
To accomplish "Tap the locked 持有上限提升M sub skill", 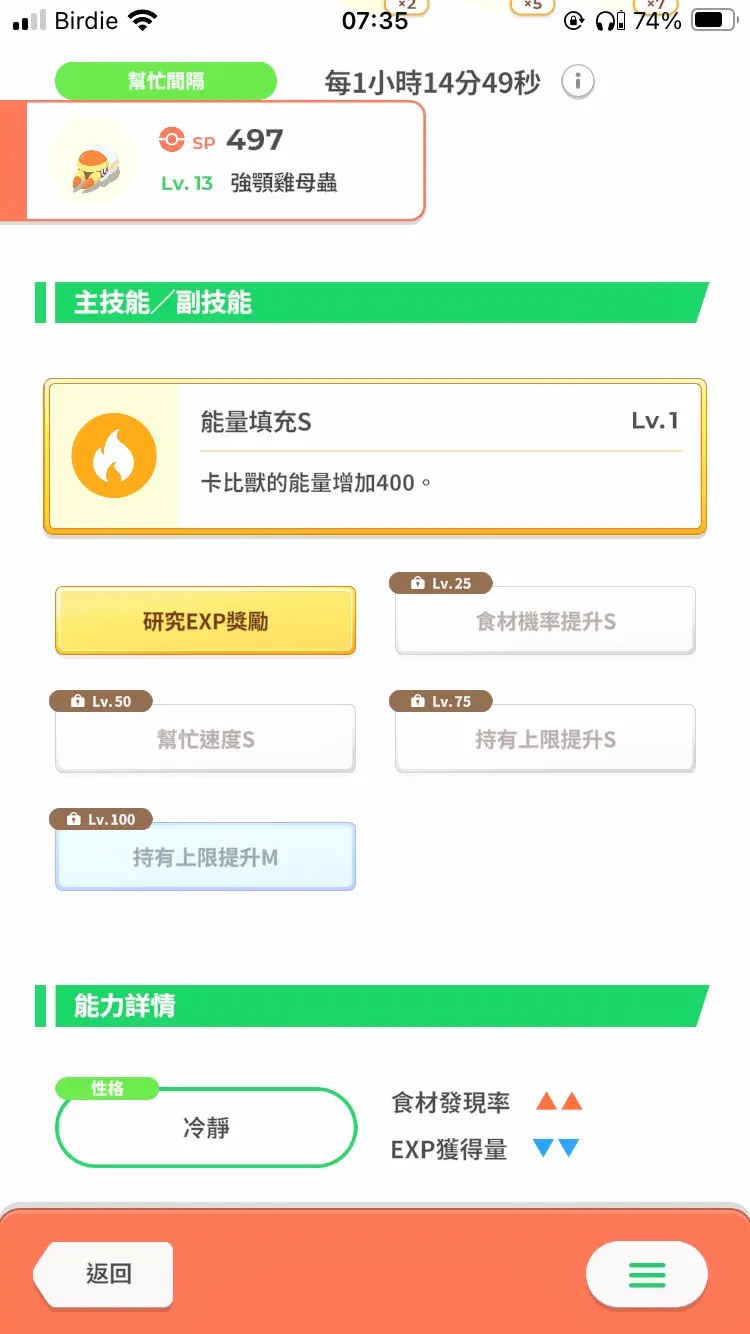I will 205,857.
